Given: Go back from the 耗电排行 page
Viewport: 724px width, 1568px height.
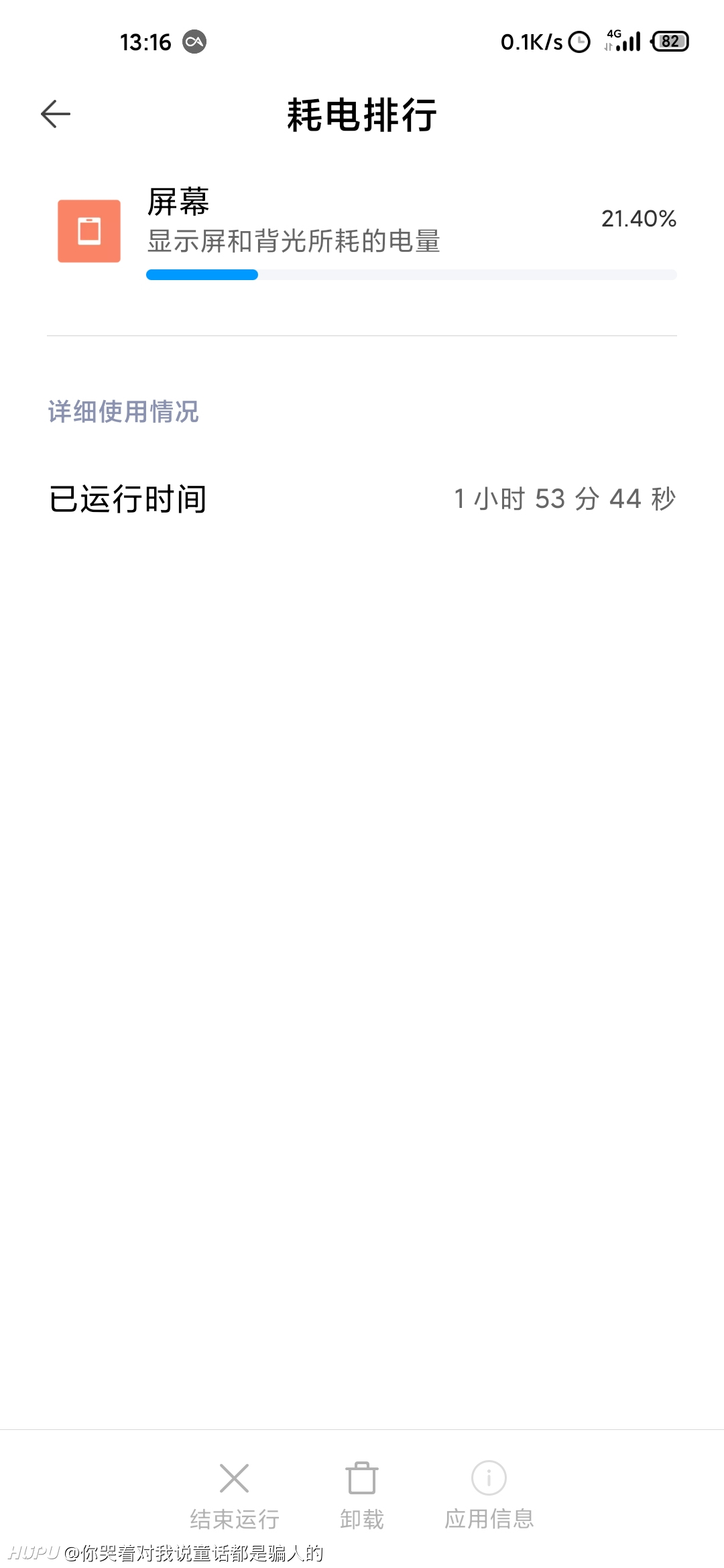Looking at the screenshot, I should pyautogui.click(x=56, y=114).
